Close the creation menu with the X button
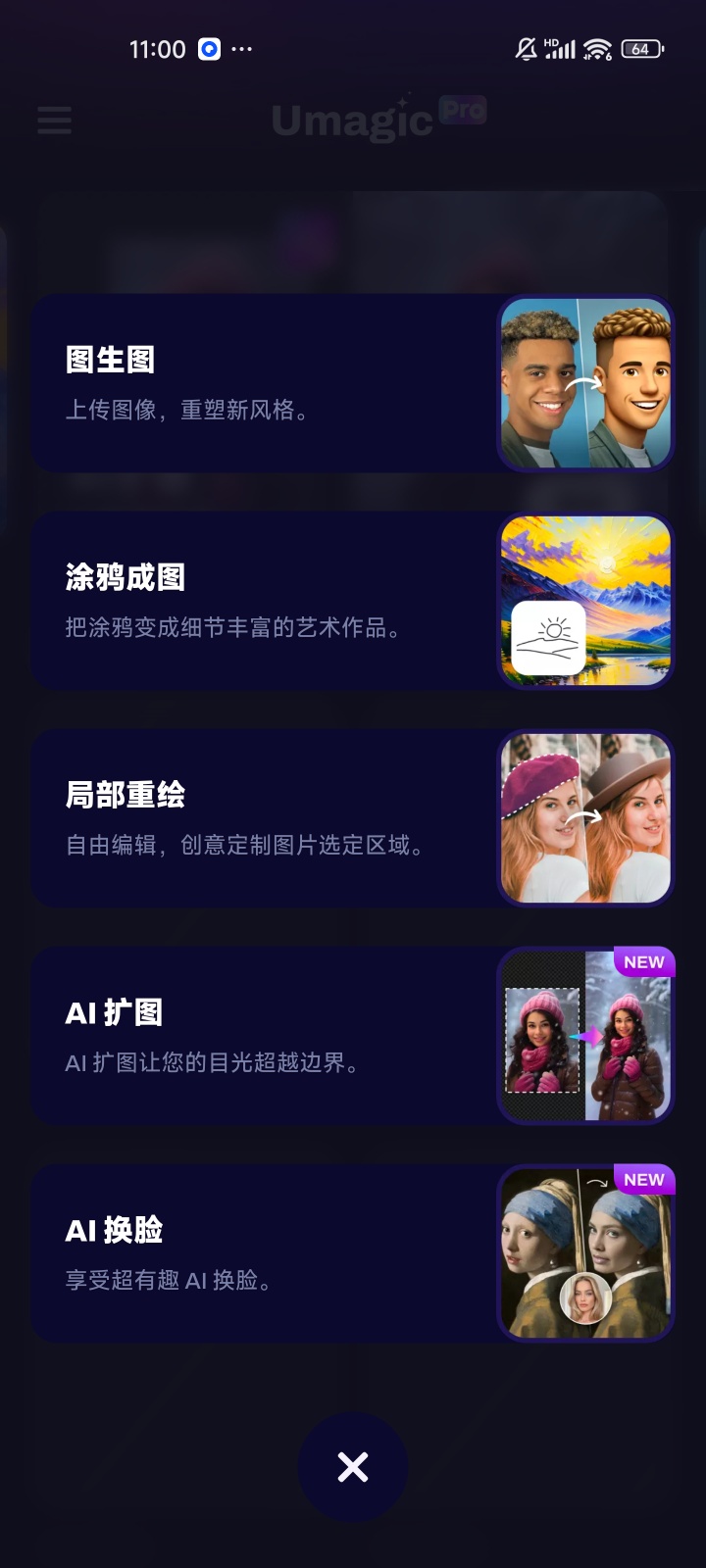Screen dimensions: 706x1568 pos(353,1467)
